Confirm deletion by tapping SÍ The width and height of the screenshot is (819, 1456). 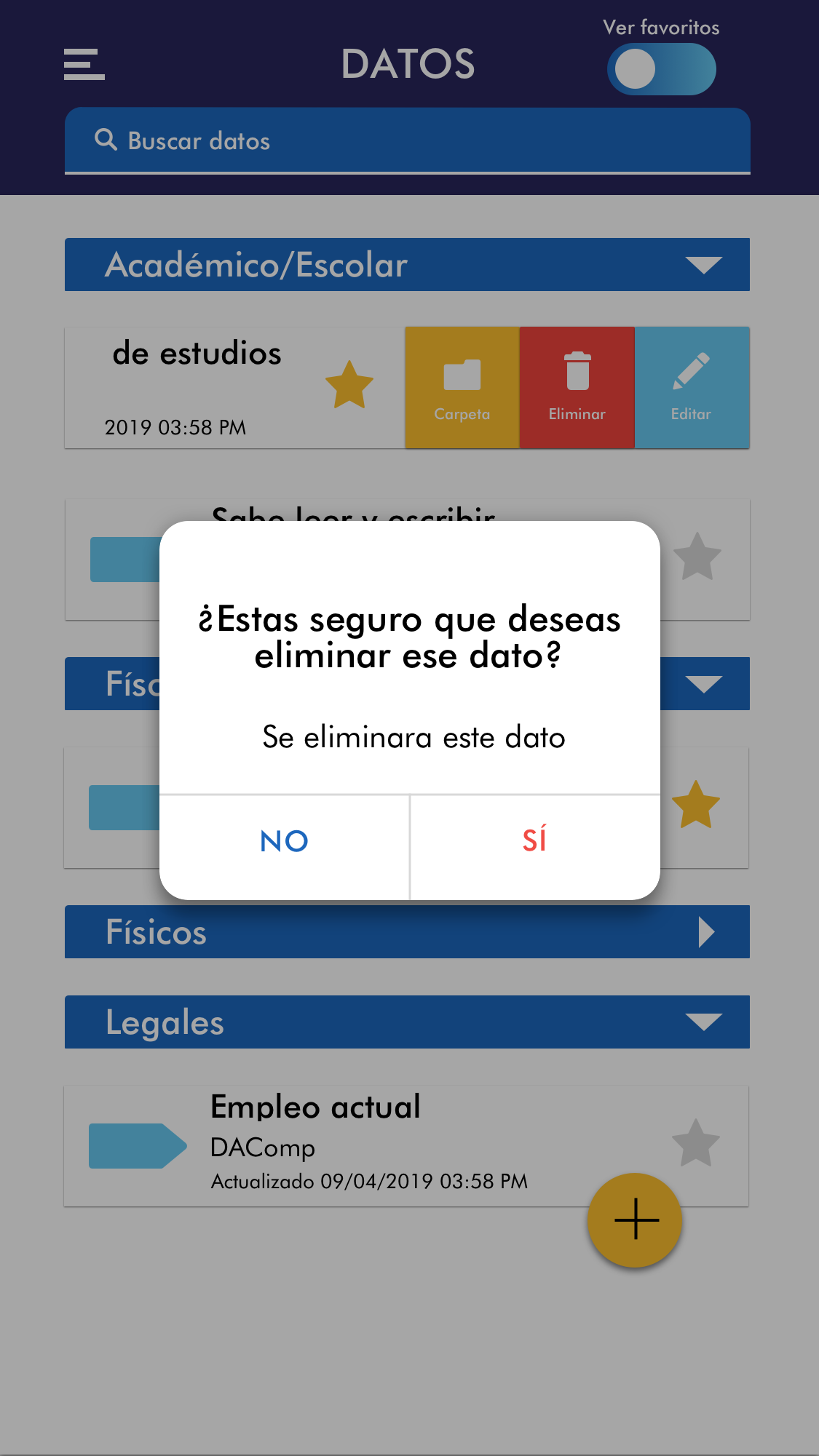(534, 841)
